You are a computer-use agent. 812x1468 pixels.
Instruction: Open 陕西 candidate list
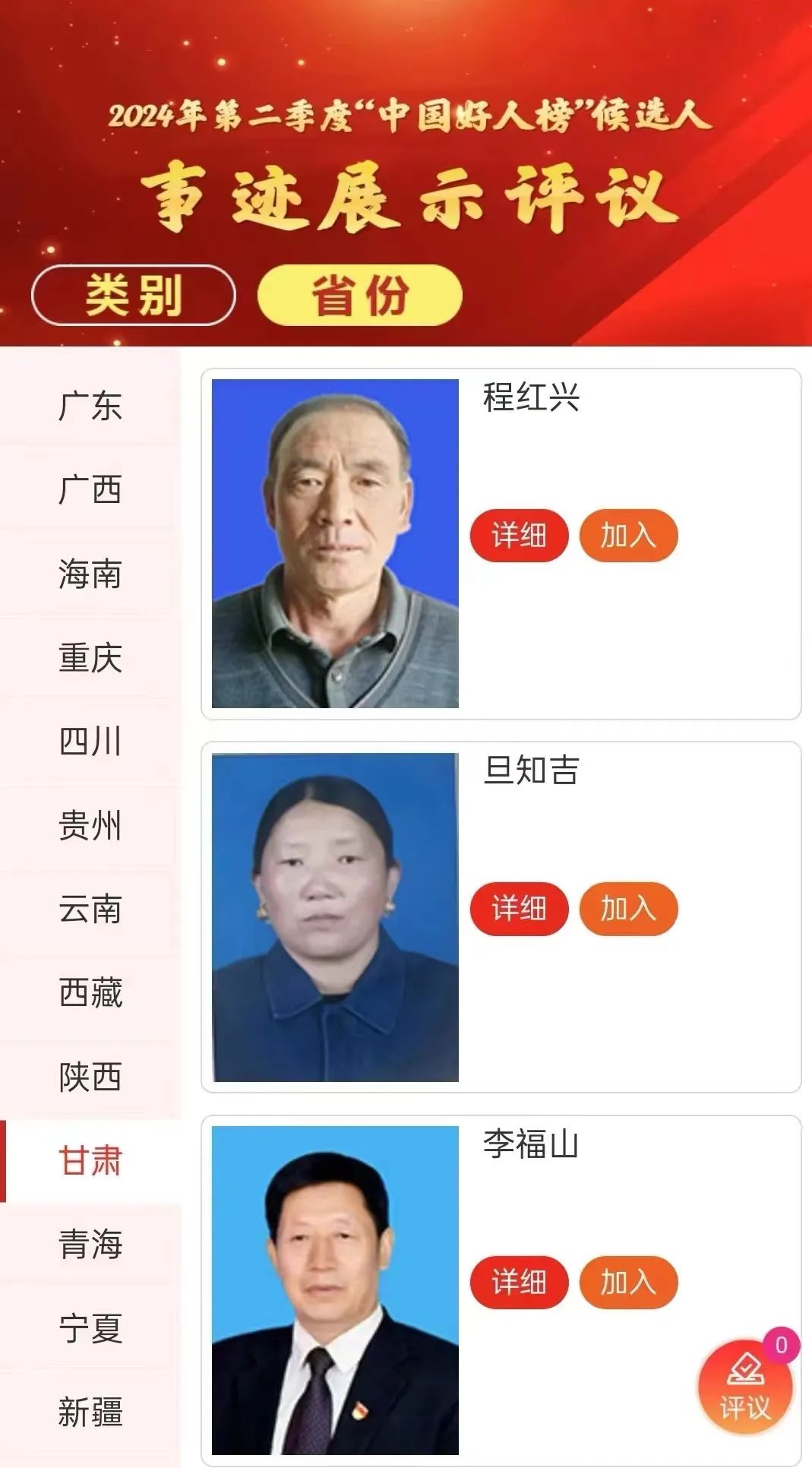(x=90, y=1077)
